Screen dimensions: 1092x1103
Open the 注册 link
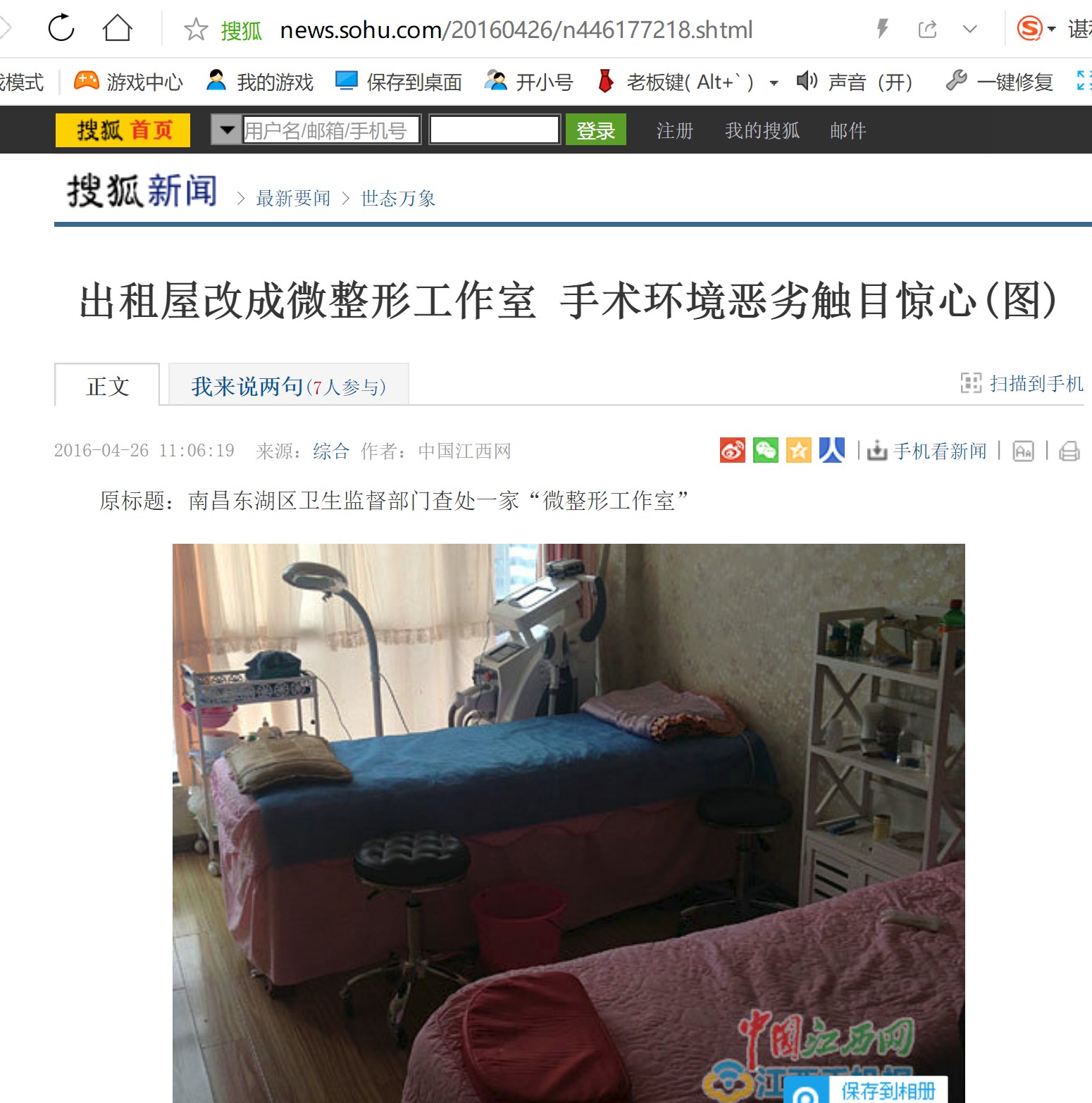pyautogui.click(x=674, y=130)
